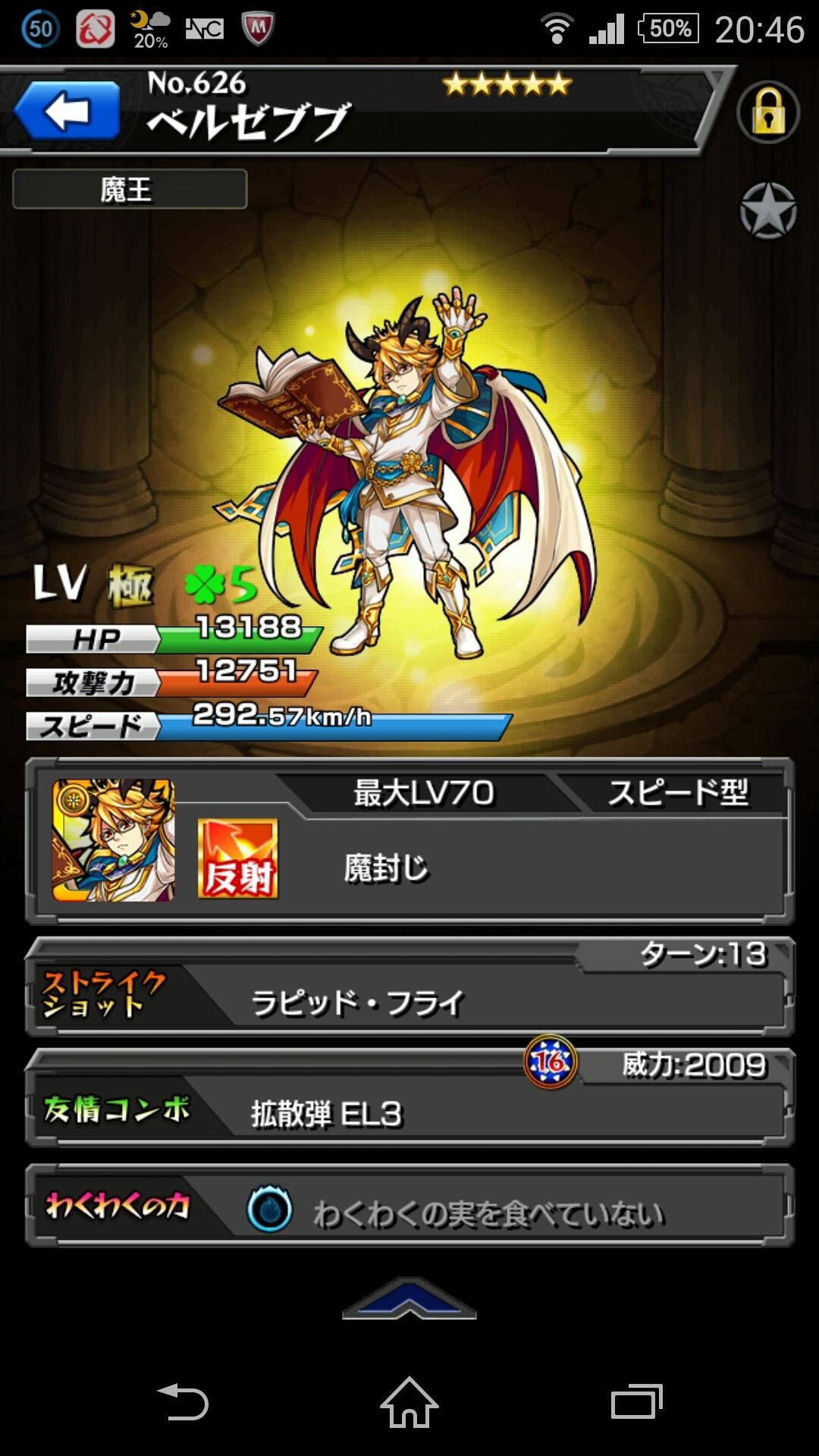Image resolution: width=819 pixels, height=1456 pixels.
Task: Tap the star favorite icon
Action: pos(767,211)
